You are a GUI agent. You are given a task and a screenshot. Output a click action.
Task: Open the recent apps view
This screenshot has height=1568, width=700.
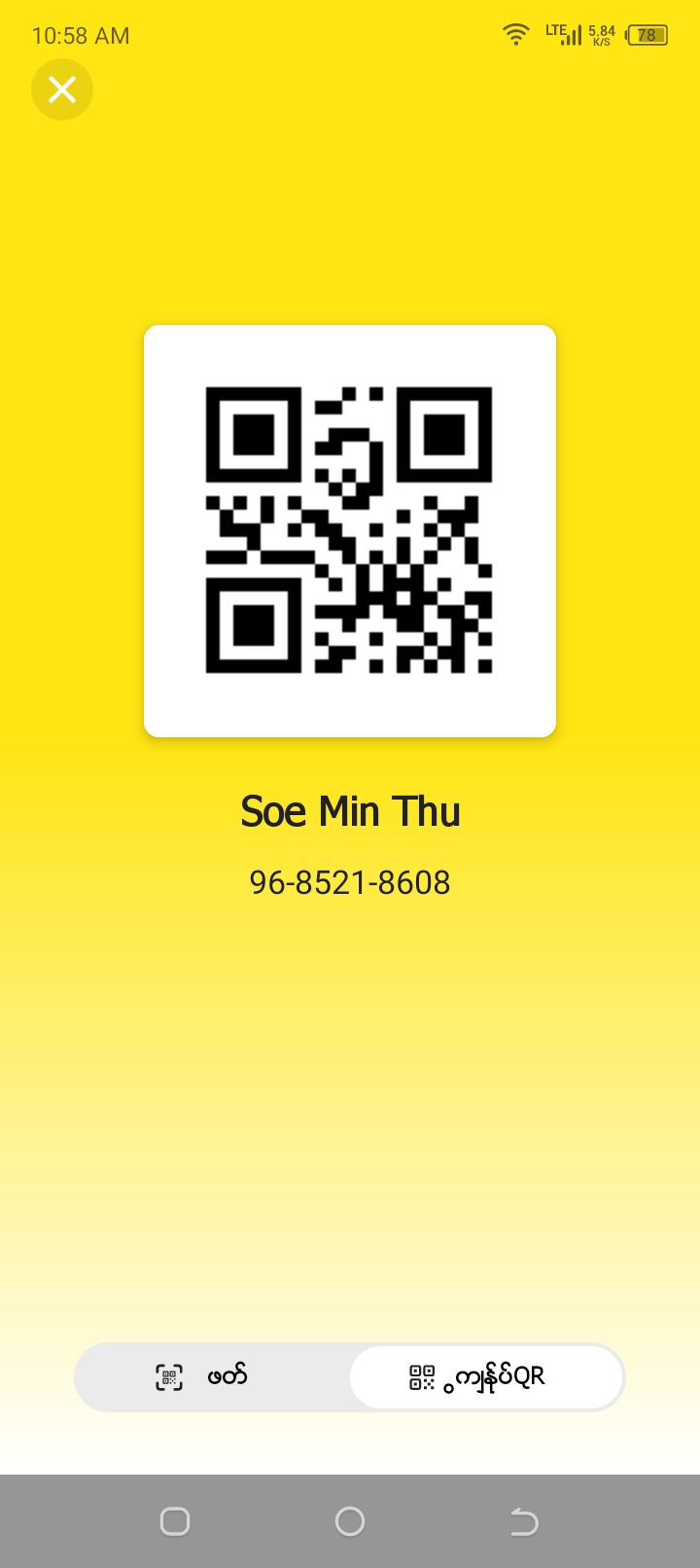point(175,1521)
